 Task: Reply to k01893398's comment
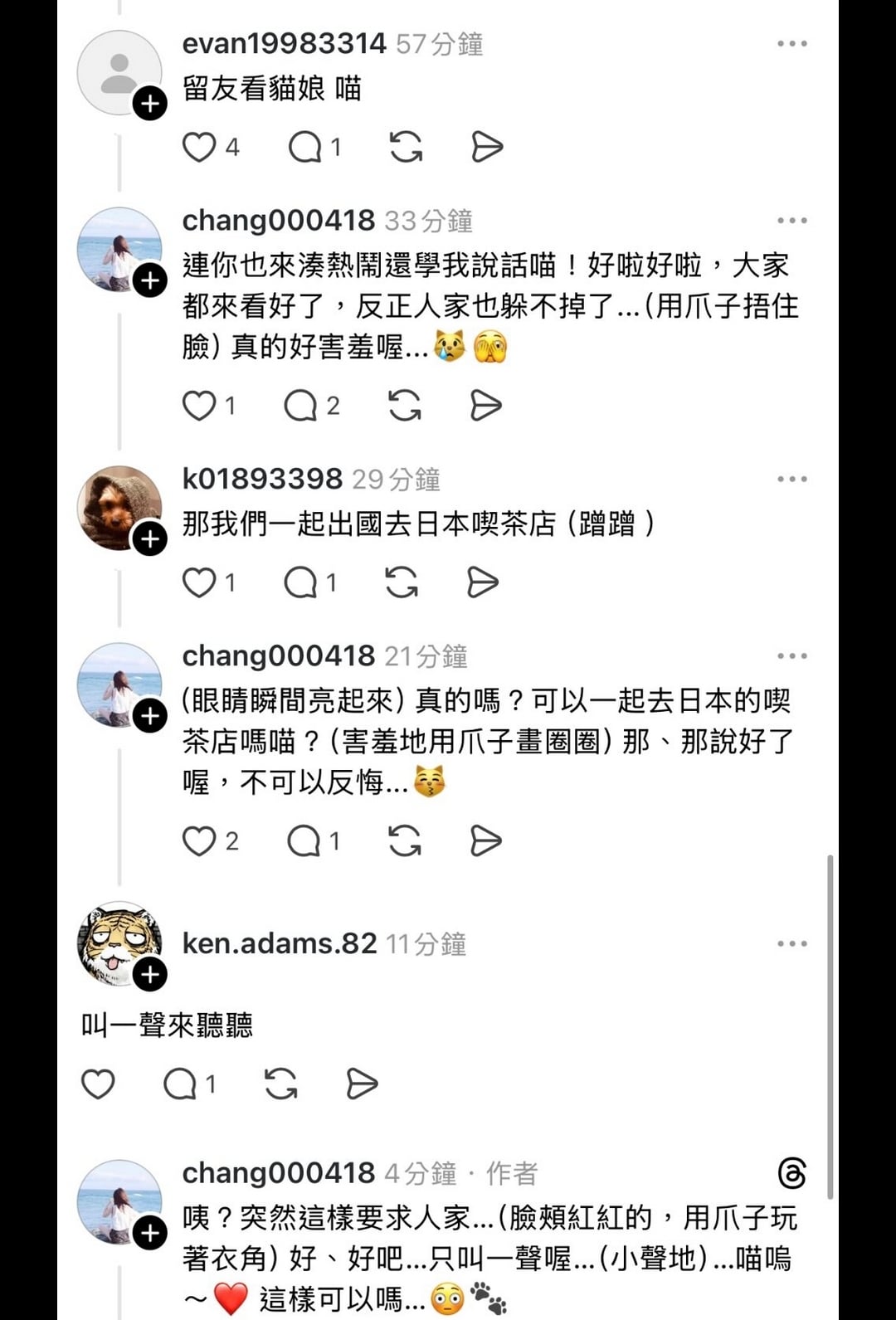coord(300,582)
